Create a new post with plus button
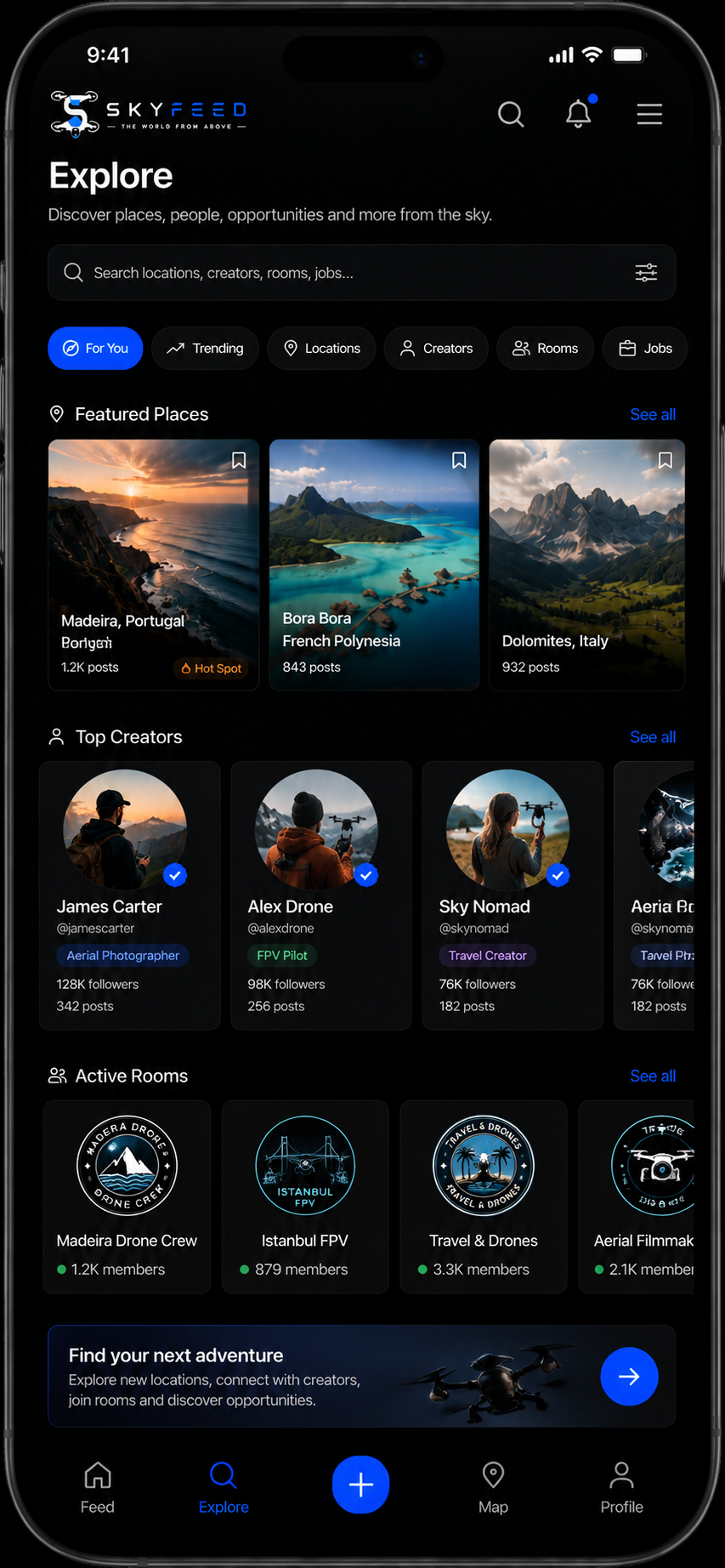The height and width of the screenshot is (1568, 725). pyautogui.click(x=360, y=1485)
